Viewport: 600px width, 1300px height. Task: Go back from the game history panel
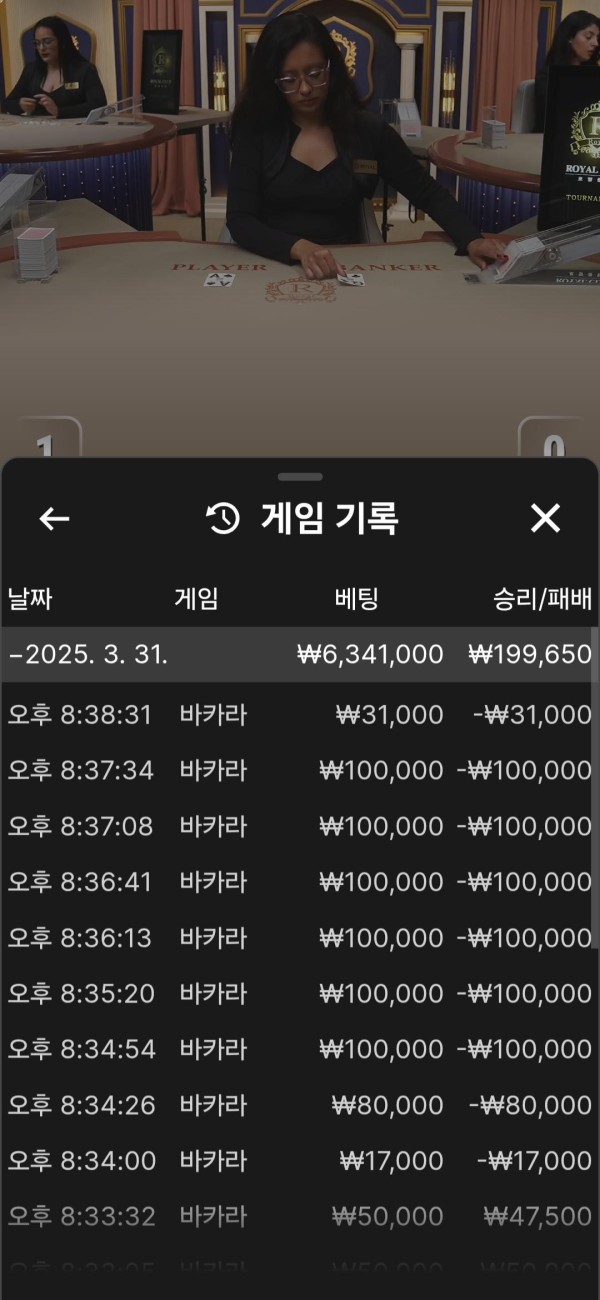(x=54, y=518)
